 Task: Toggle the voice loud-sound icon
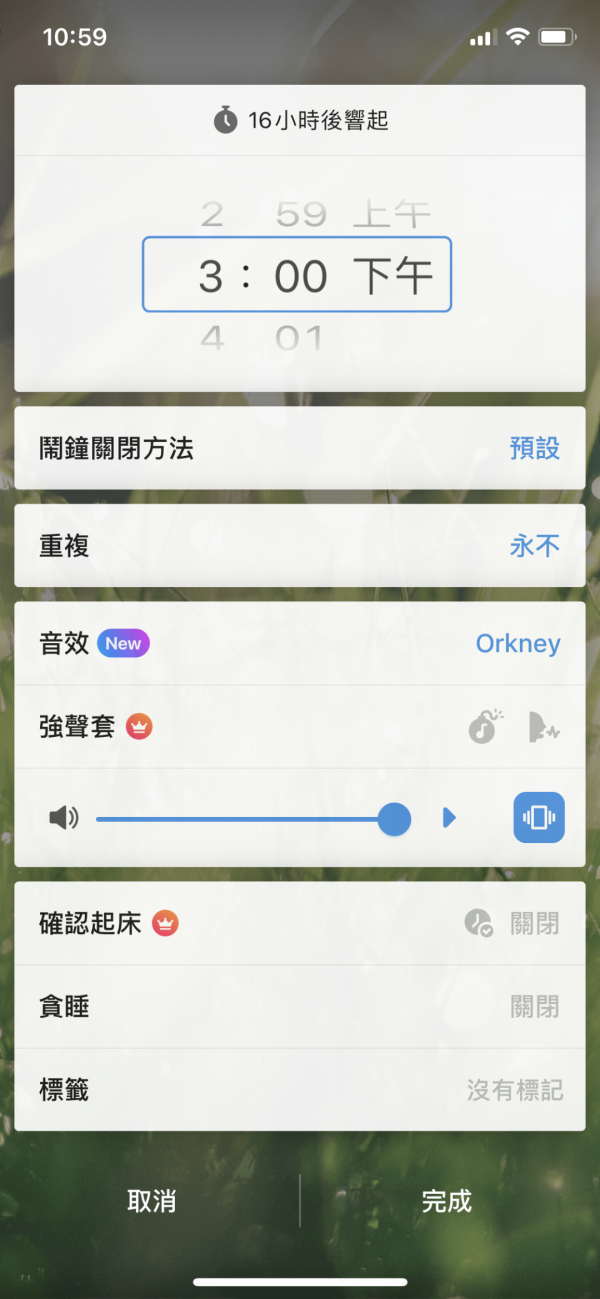pyautogui.click(x=543, y=727)
